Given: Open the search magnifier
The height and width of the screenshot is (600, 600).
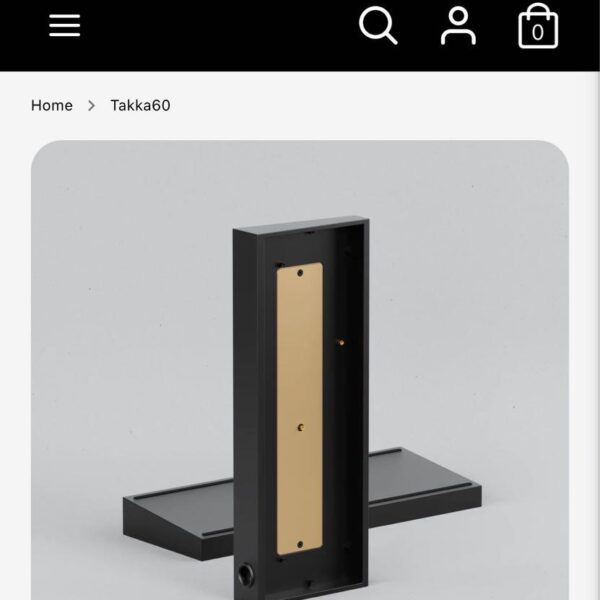Looking at the screenshot, I should [x=378, y=26].
